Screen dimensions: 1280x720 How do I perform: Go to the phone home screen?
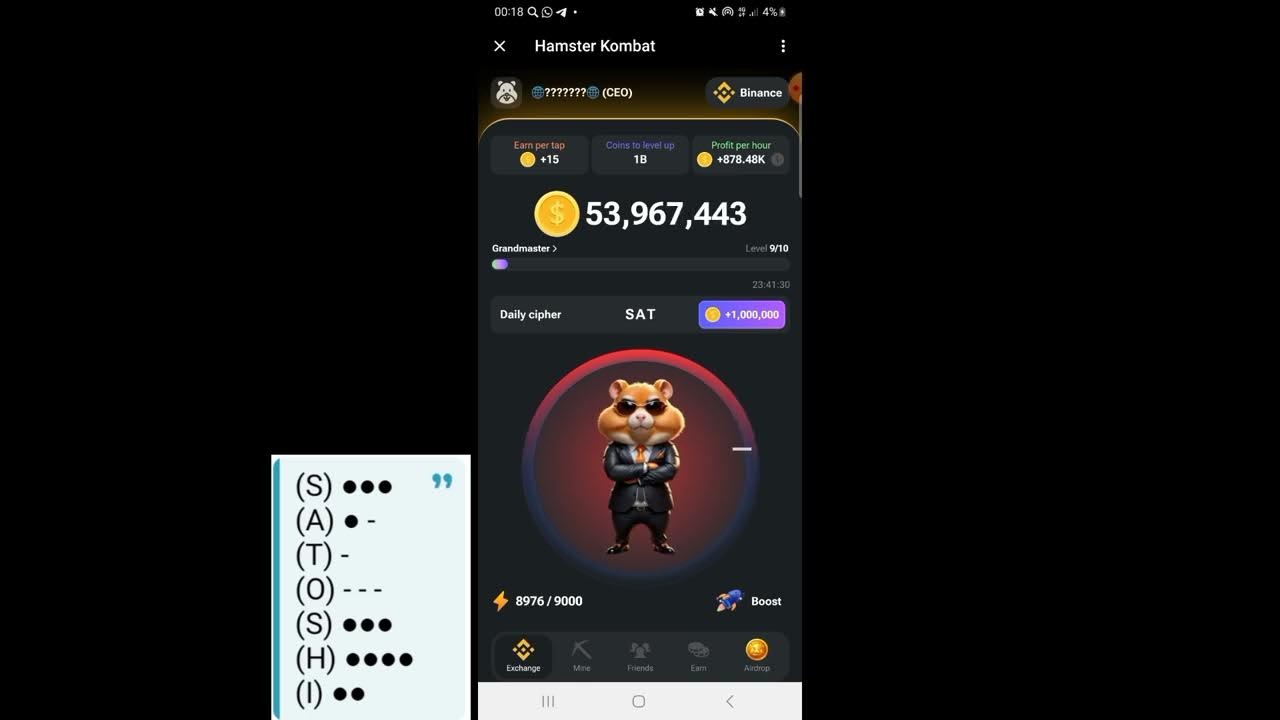click(x=639, y=701)
